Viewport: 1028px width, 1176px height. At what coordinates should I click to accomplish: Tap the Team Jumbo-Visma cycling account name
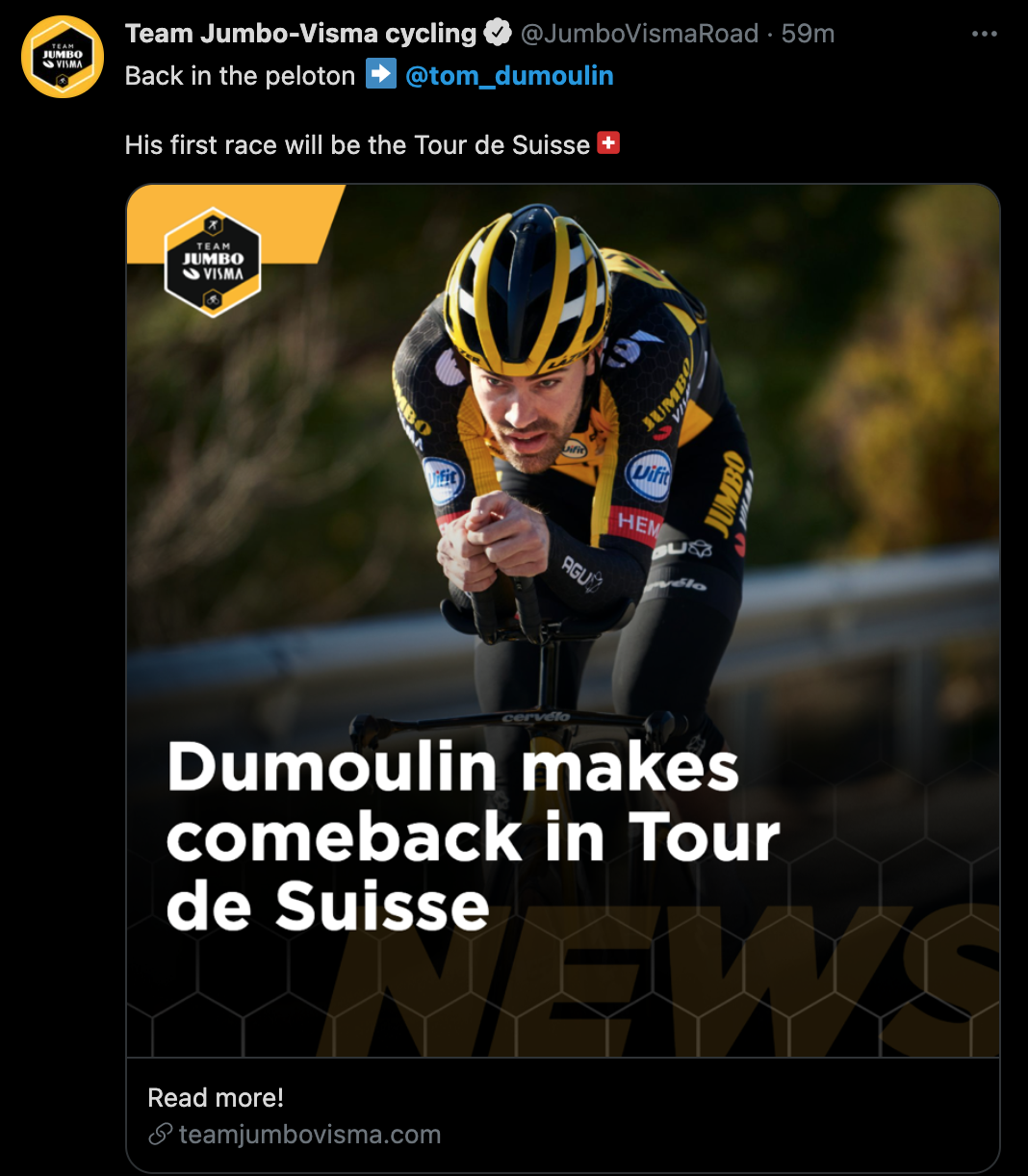300,34
